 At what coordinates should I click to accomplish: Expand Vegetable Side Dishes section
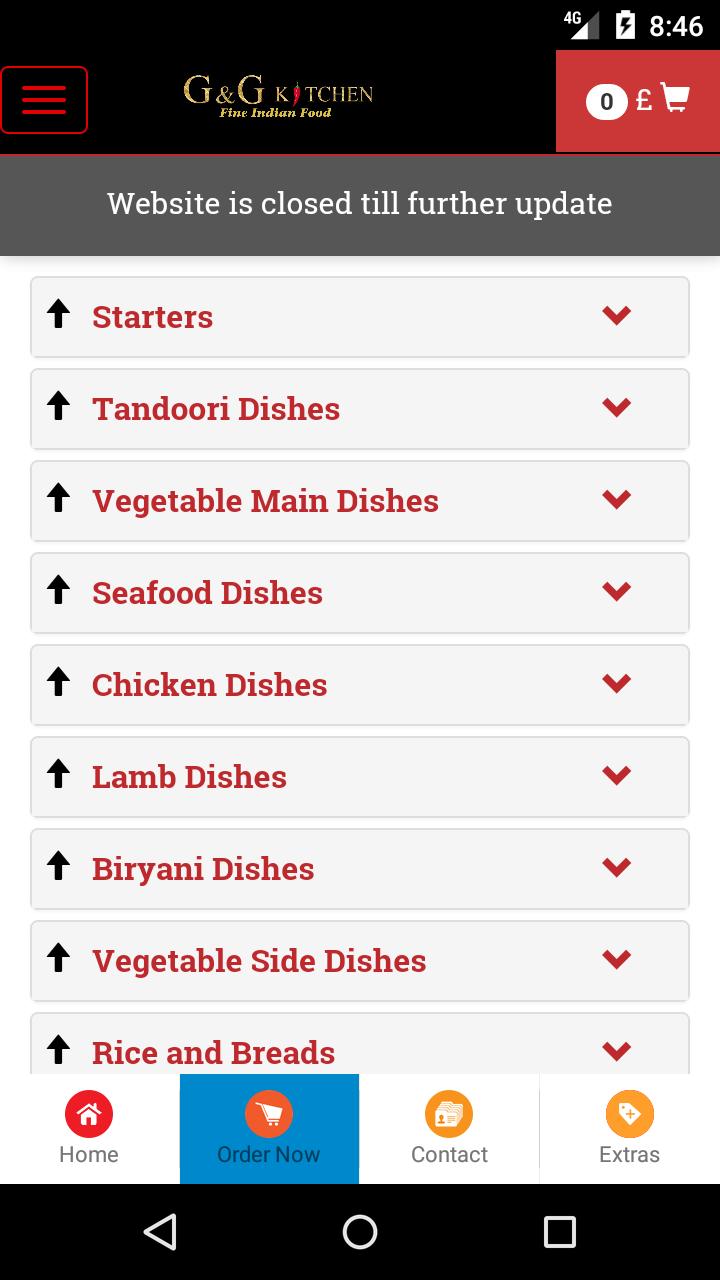360,961
